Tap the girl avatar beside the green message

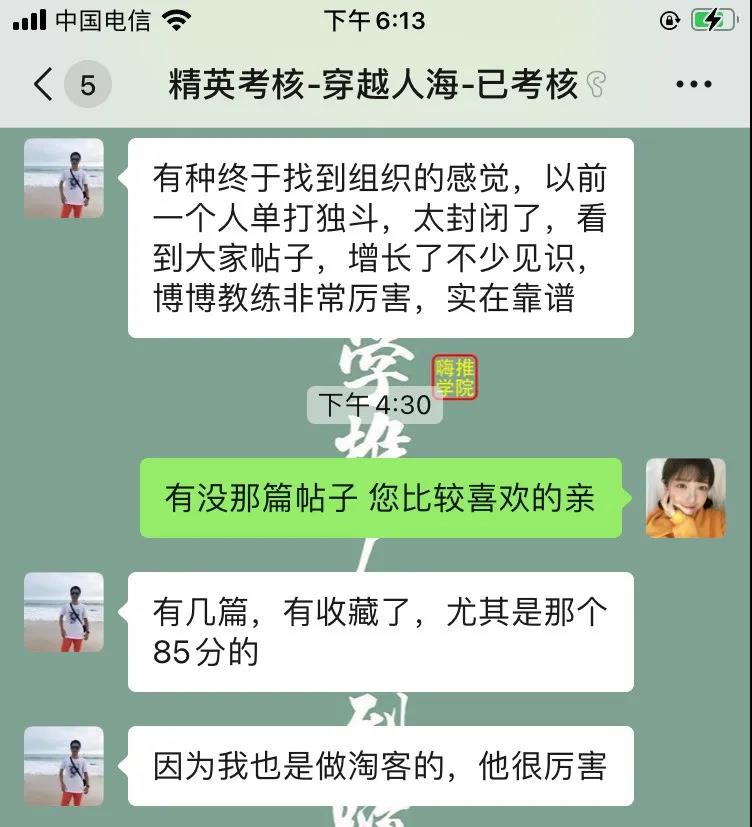pos(685,498)
